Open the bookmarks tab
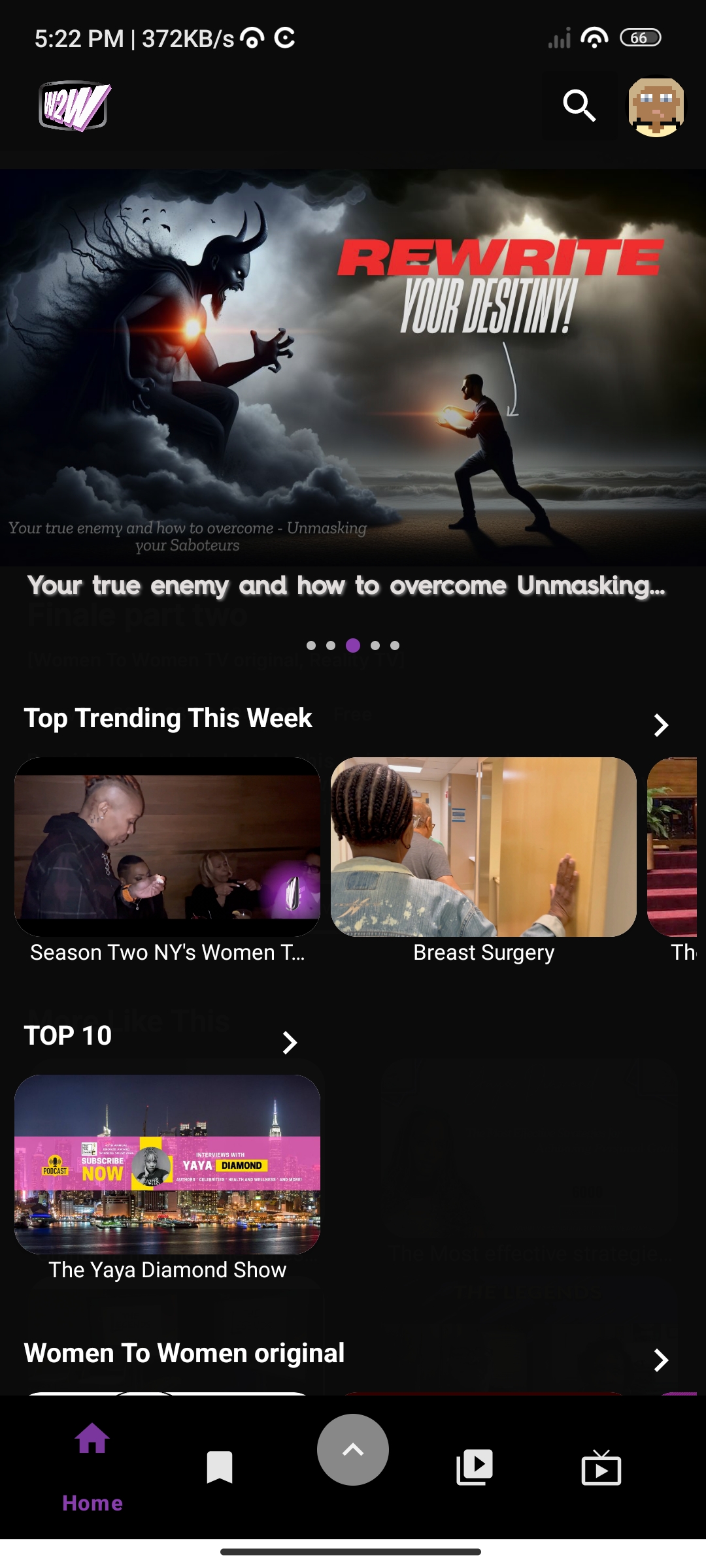This screenshot has height=1568, width=706. pos(220,1467)
